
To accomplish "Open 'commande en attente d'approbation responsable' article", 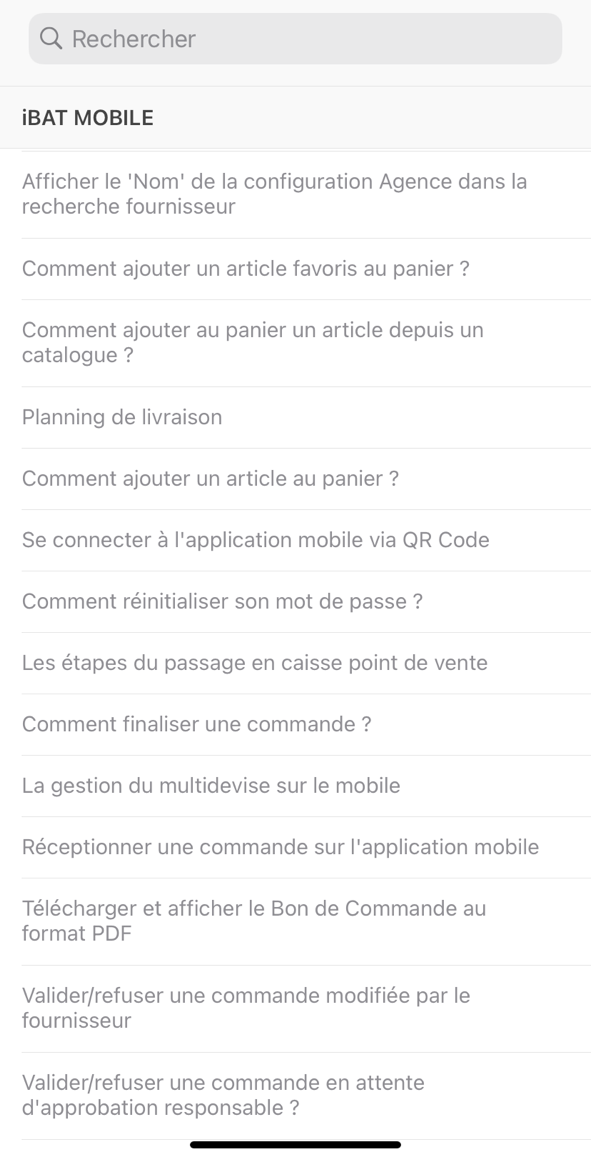I will (295, 1096).
